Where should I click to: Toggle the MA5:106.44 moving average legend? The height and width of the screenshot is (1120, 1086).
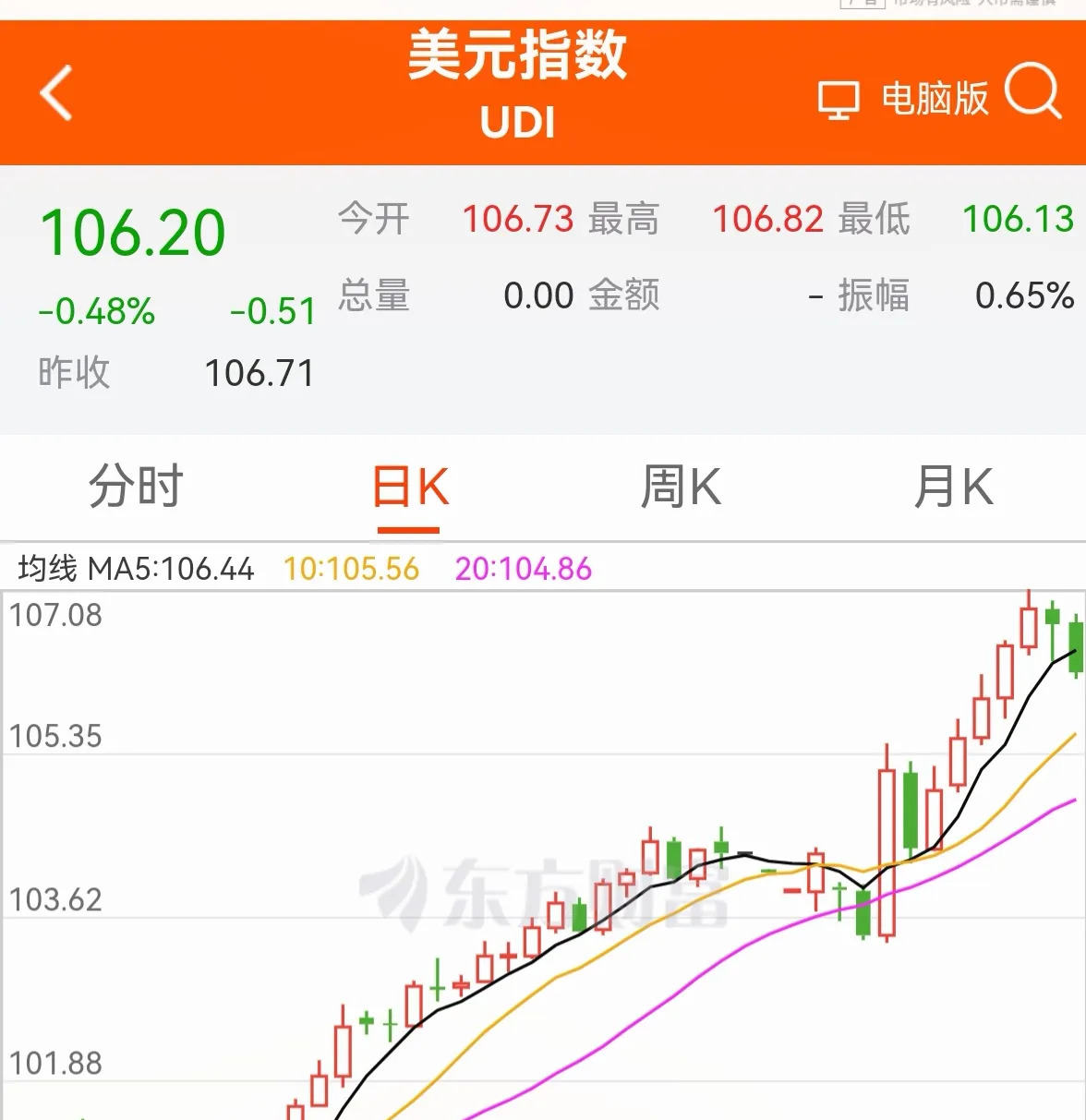point(171,570)
